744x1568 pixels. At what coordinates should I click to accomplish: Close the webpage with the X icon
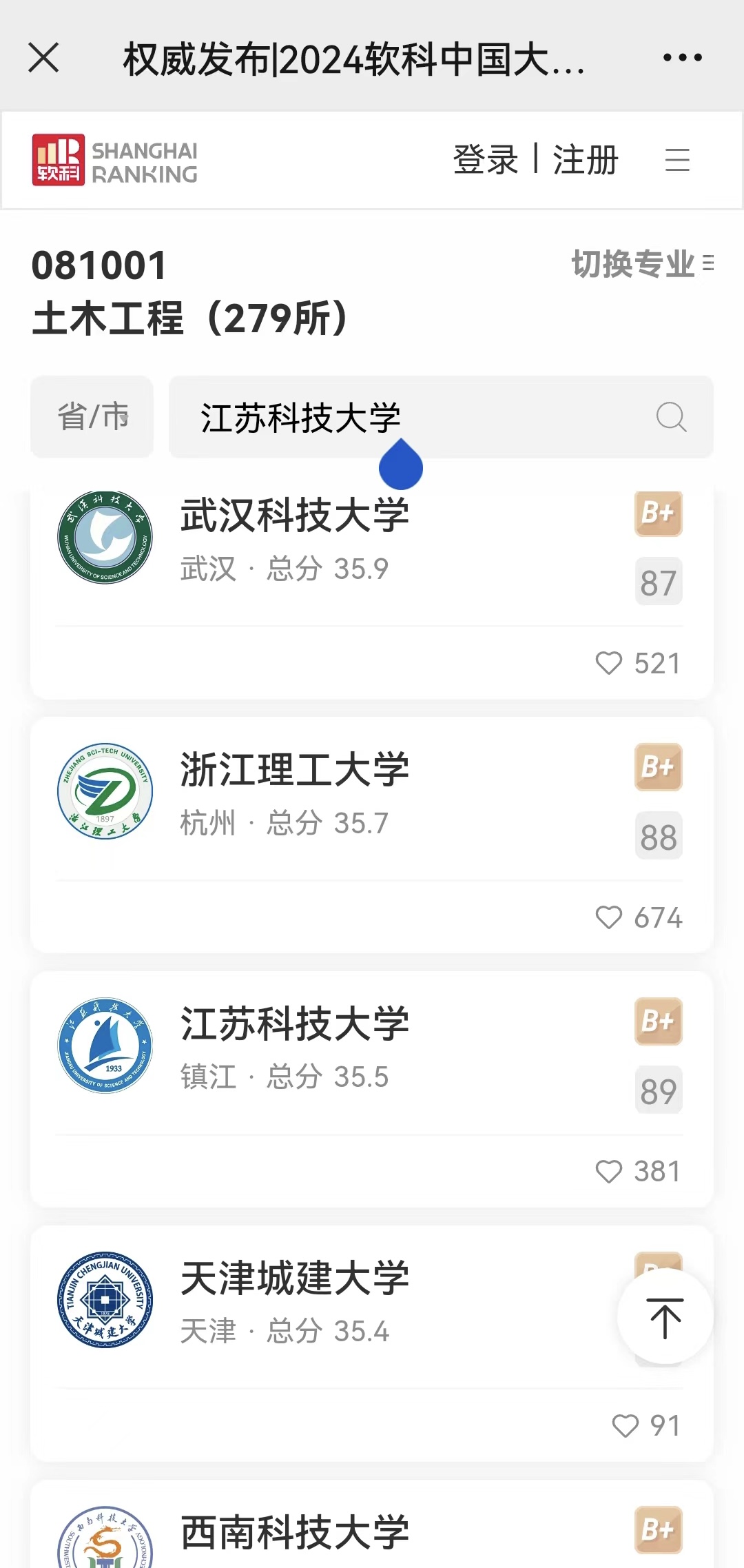(44, 57)
